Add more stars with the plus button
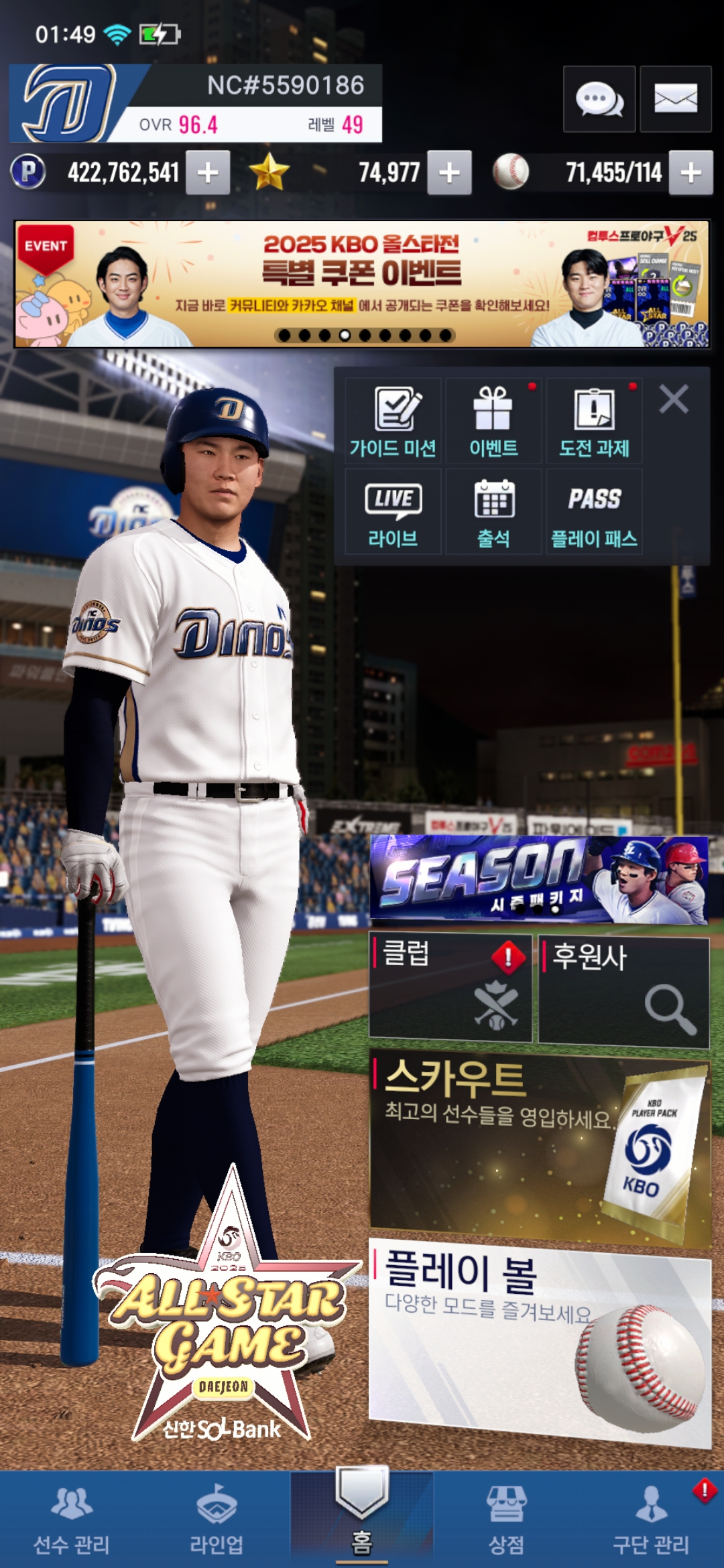This screenshot has height=1568, width=724. 449,173
